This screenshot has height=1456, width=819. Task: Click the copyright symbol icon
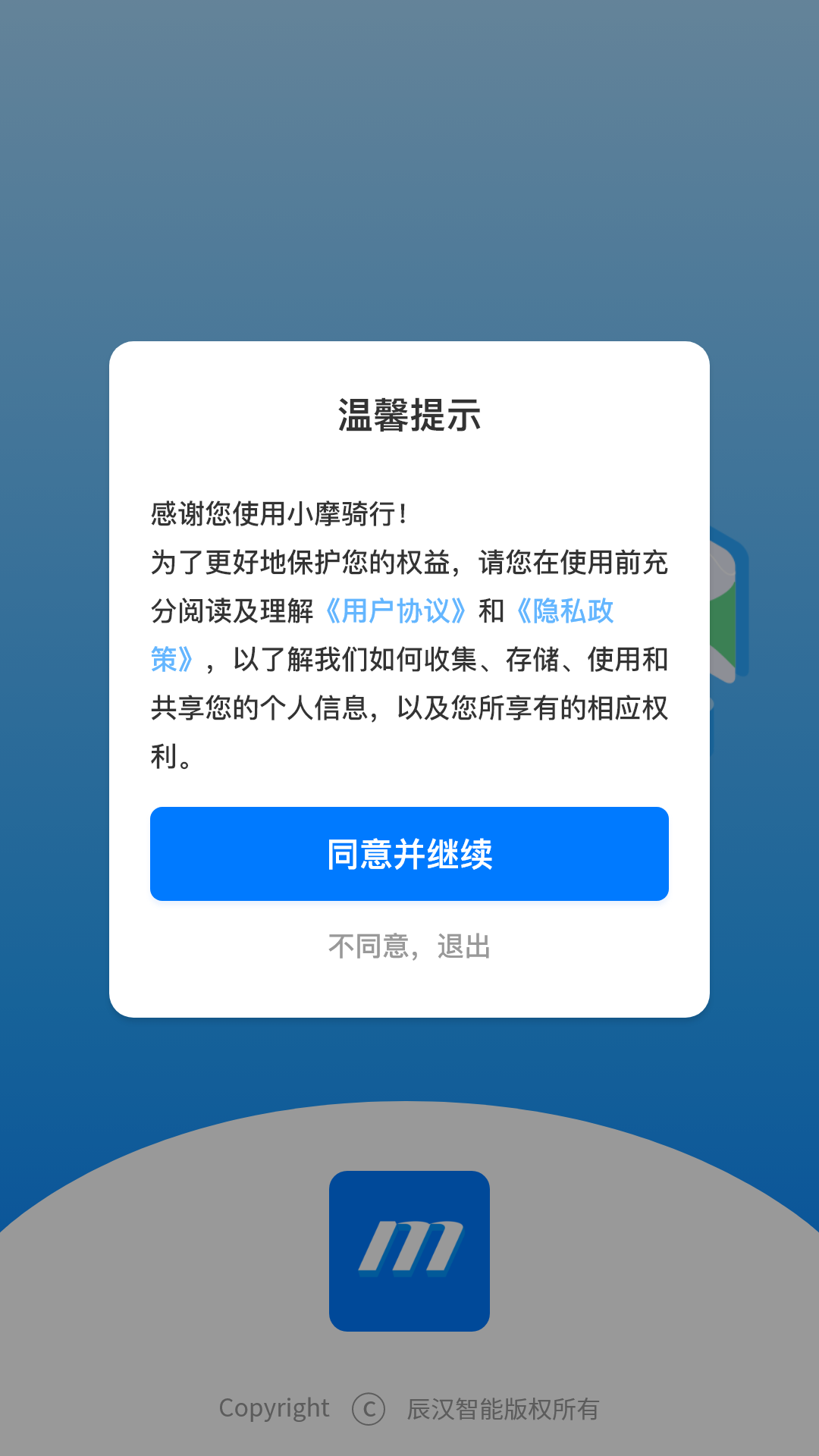369,1409
